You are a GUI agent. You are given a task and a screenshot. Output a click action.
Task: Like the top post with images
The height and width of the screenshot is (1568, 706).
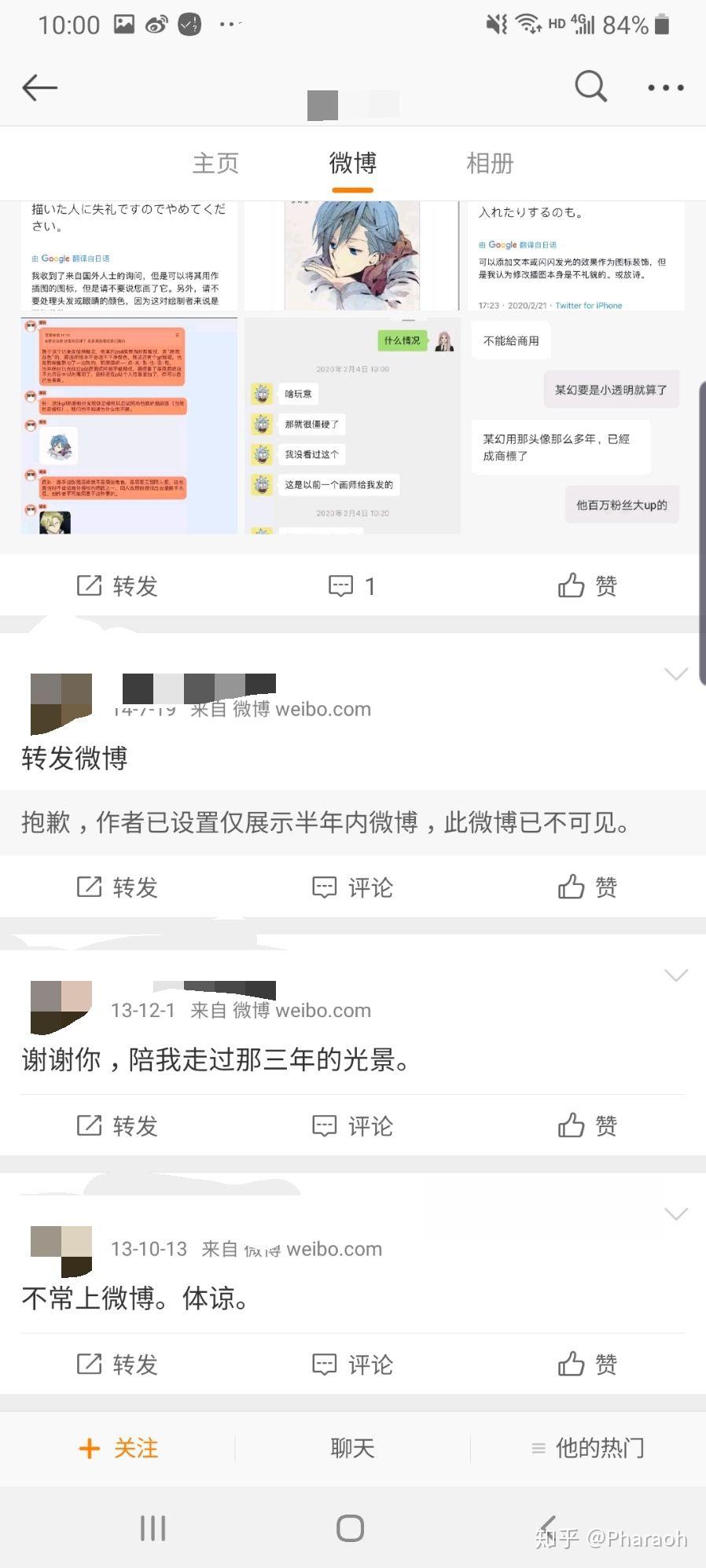click(587, 586)
